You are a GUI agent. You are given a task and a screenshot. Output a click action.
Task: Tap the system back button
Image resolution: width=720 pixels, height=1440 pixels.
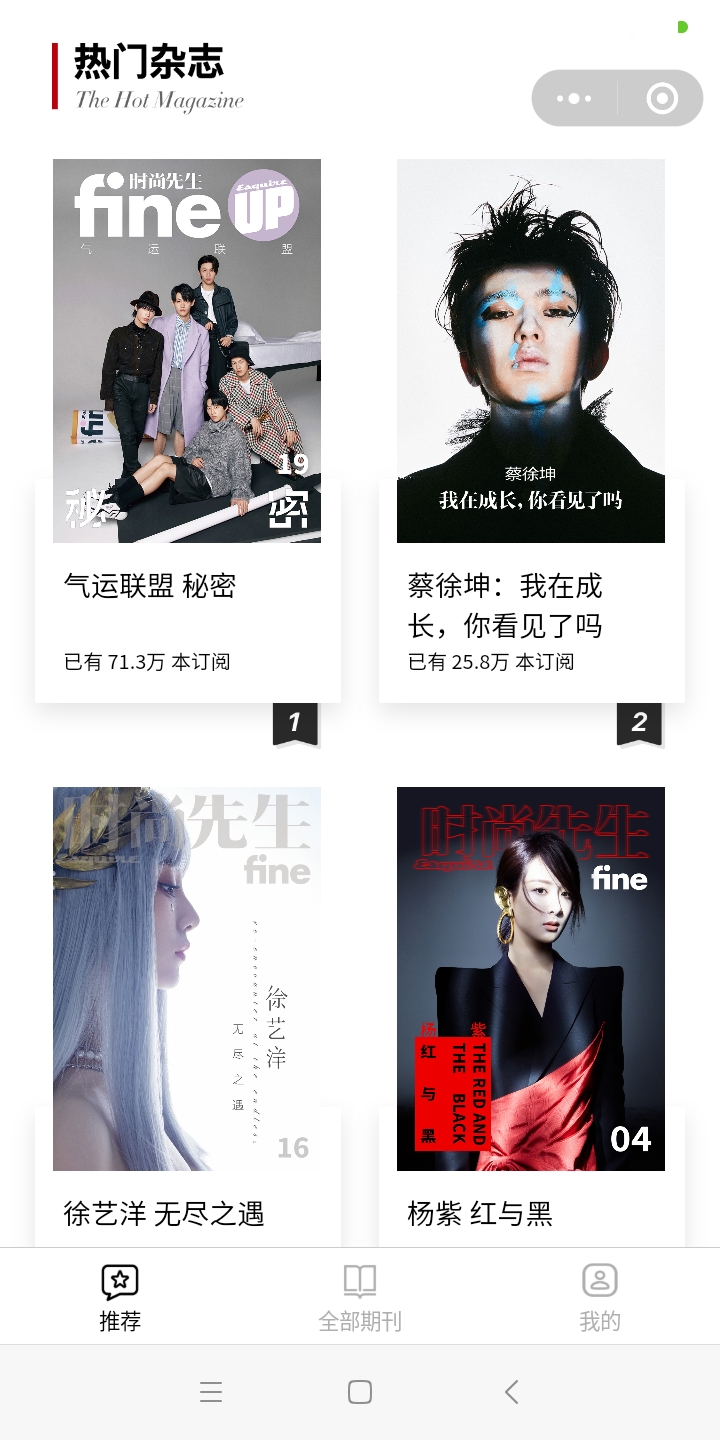(x=511, y=1392)
